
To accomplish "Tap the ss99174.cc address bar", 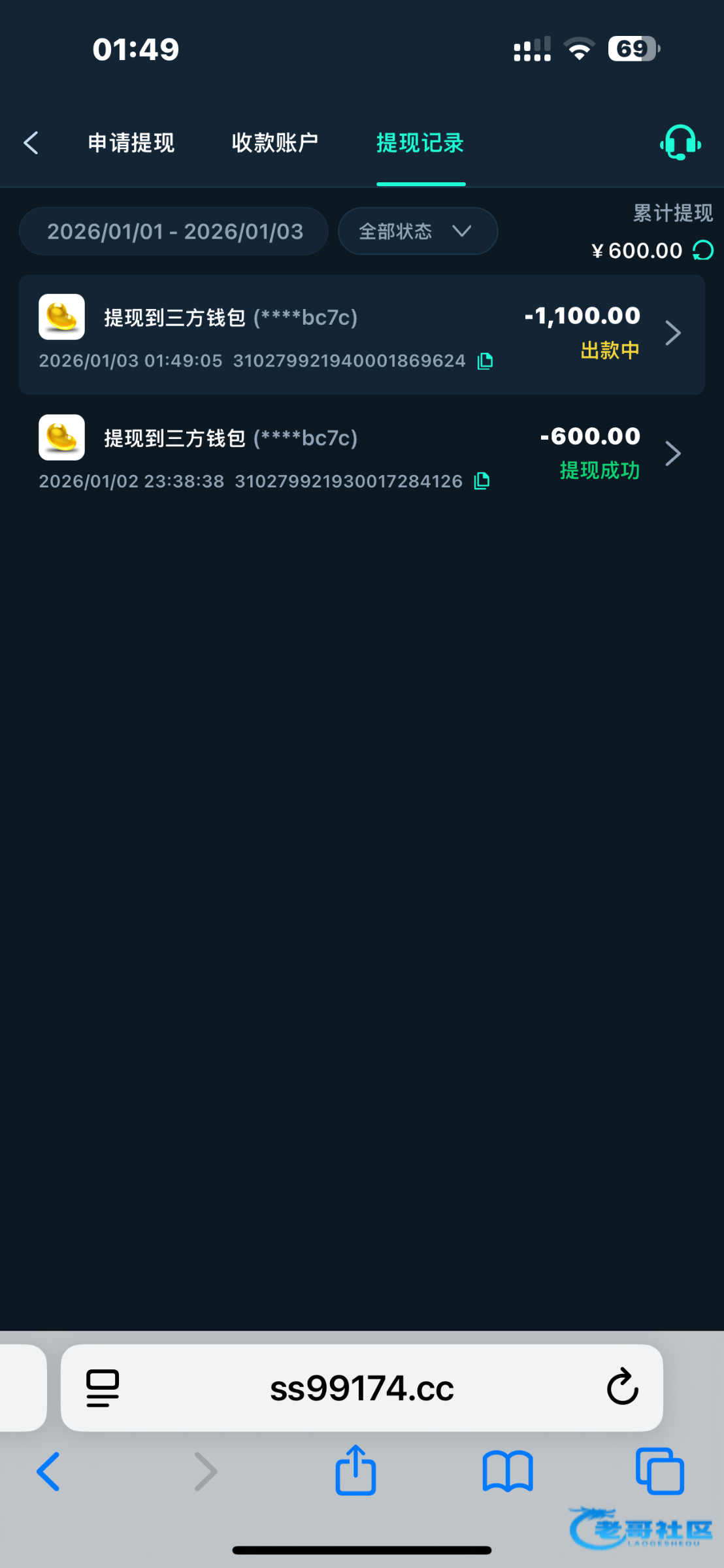I will (x=361, y=1388).
